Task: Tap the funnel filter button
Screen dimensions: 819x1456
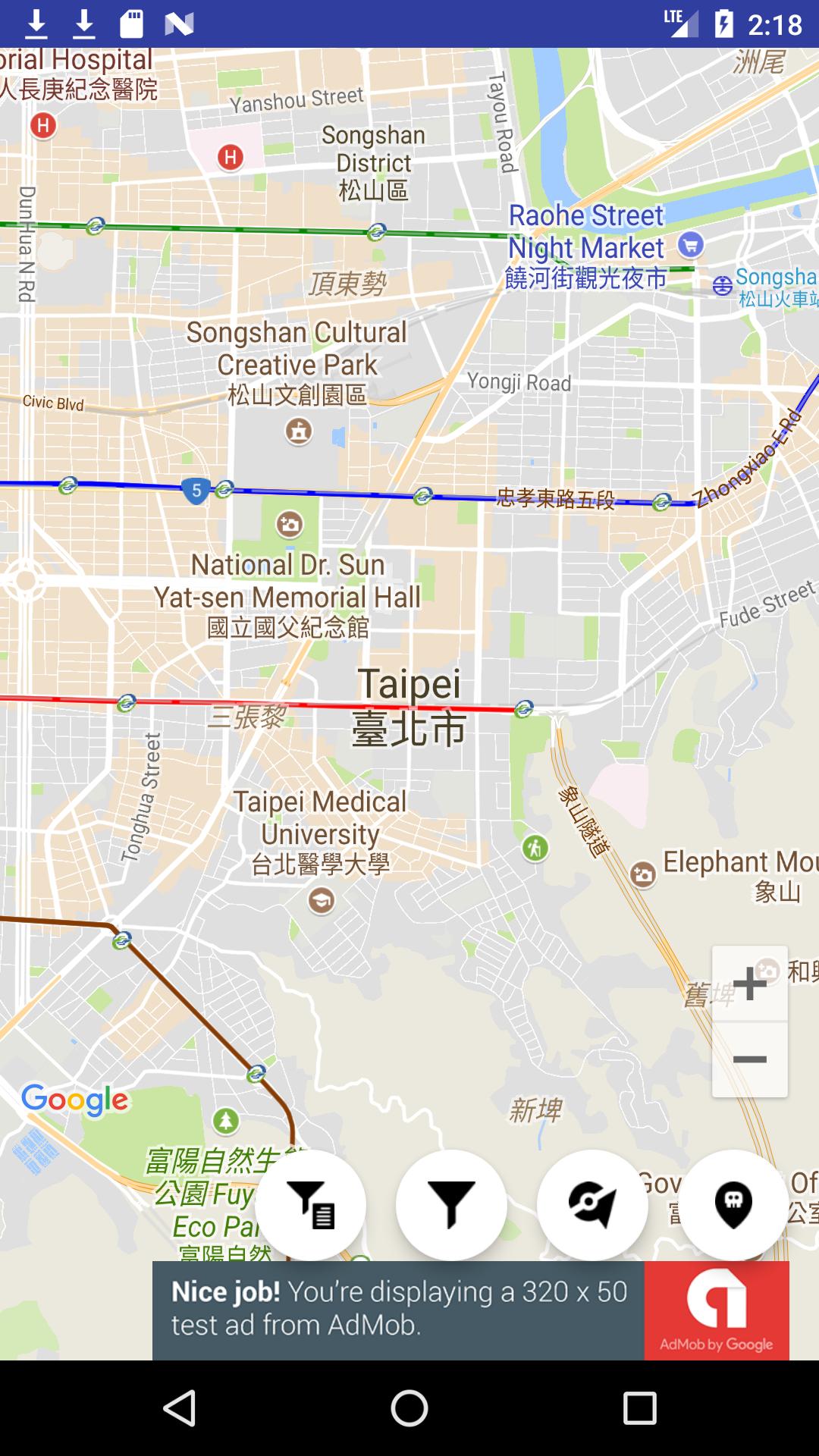Action: (451, 1205)
